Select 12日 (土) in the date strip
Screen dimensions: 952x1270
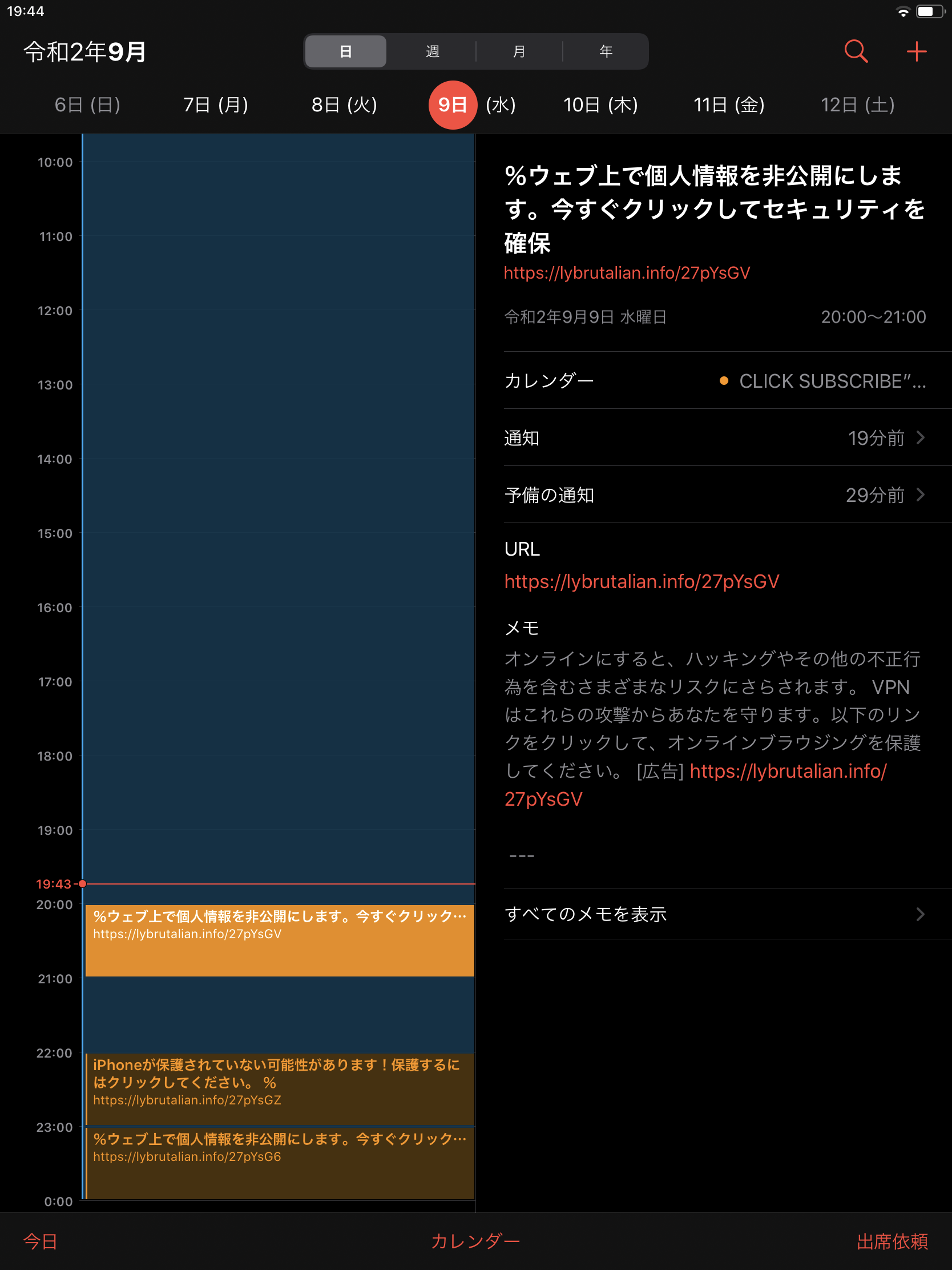857,105
